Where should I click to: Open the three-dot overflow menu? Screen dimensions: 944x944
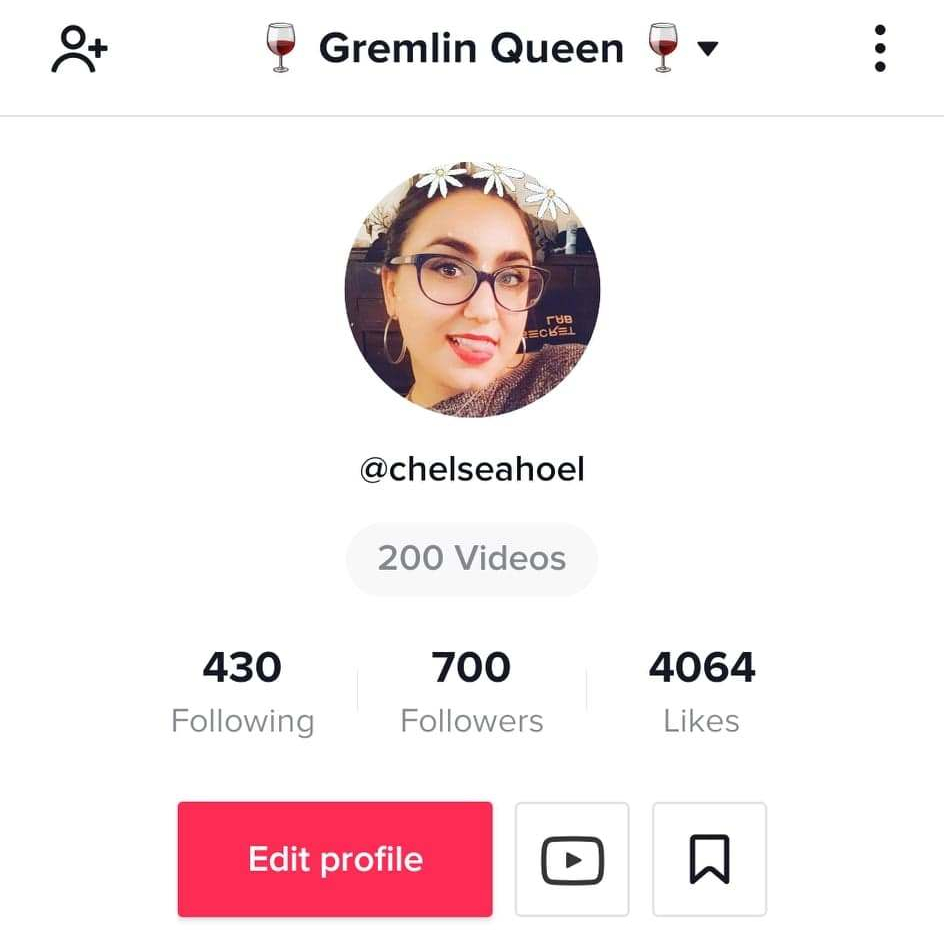(x=879, y=48)
